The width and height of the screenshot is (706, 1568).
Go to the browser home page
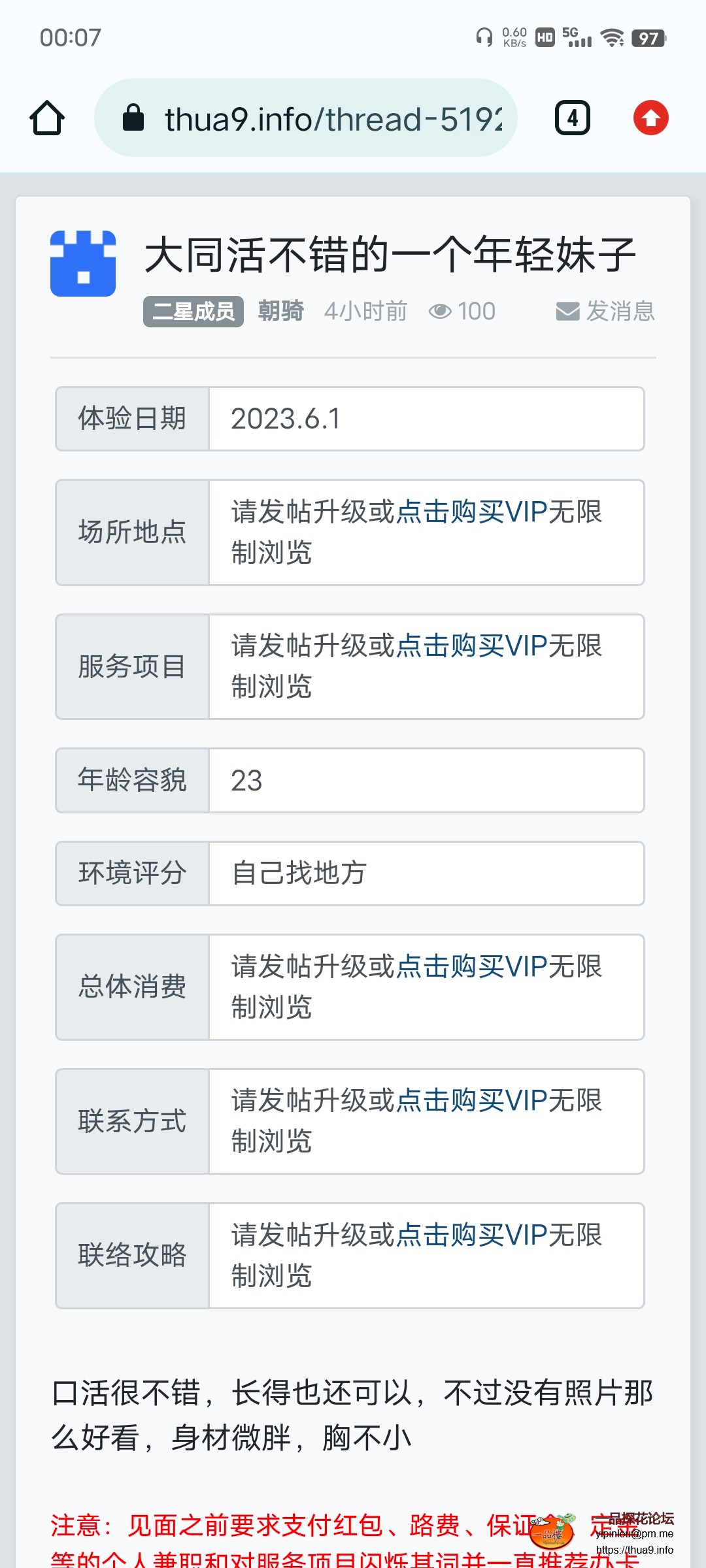coord(47,118)
